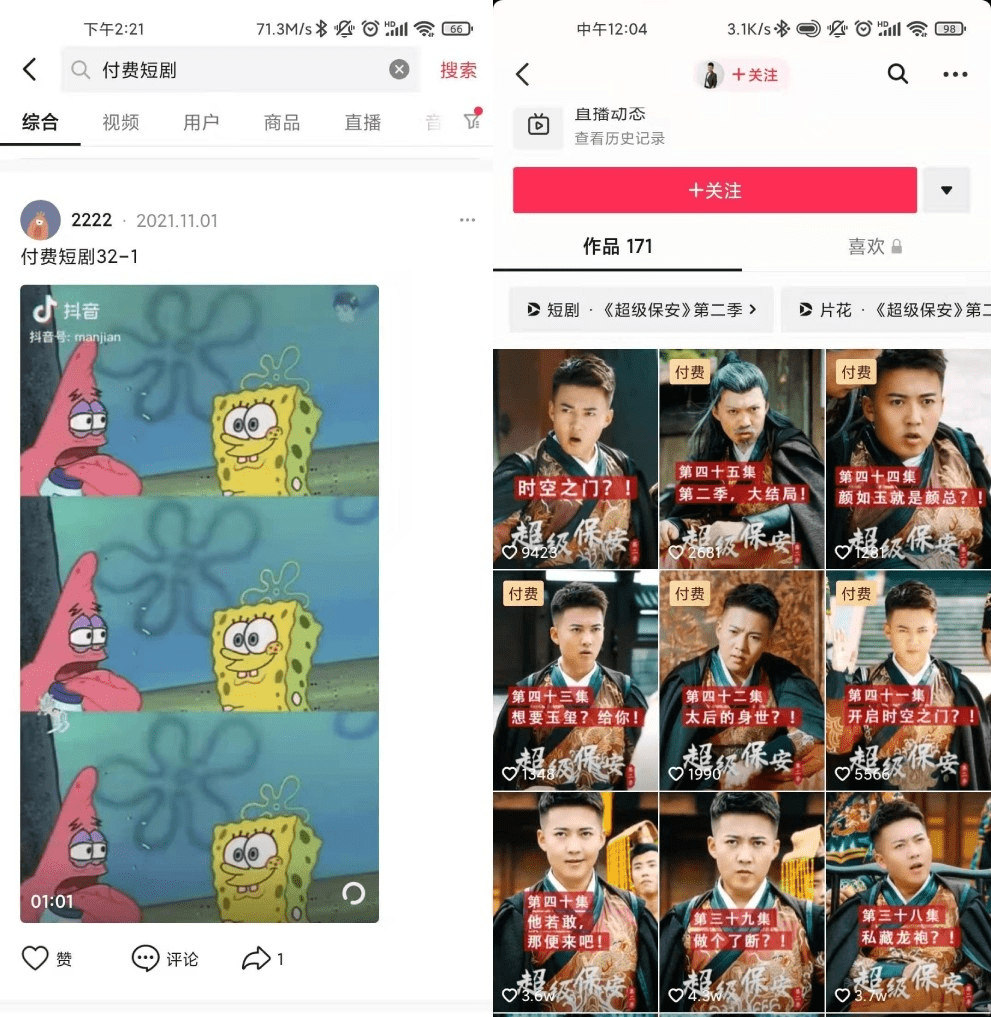Tap the red 搜索 button

point(458,70)
